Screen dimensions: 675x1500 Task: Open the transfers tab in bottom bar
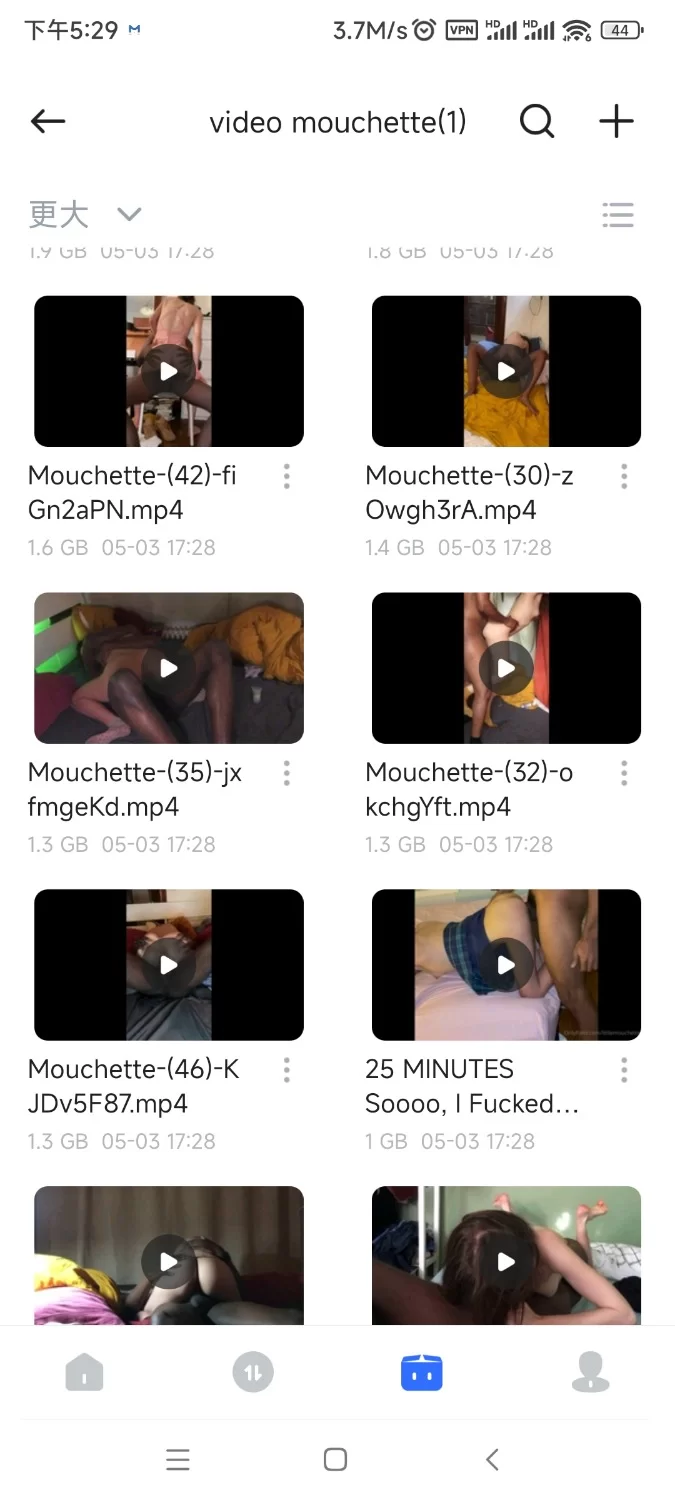pos(253,1372)
